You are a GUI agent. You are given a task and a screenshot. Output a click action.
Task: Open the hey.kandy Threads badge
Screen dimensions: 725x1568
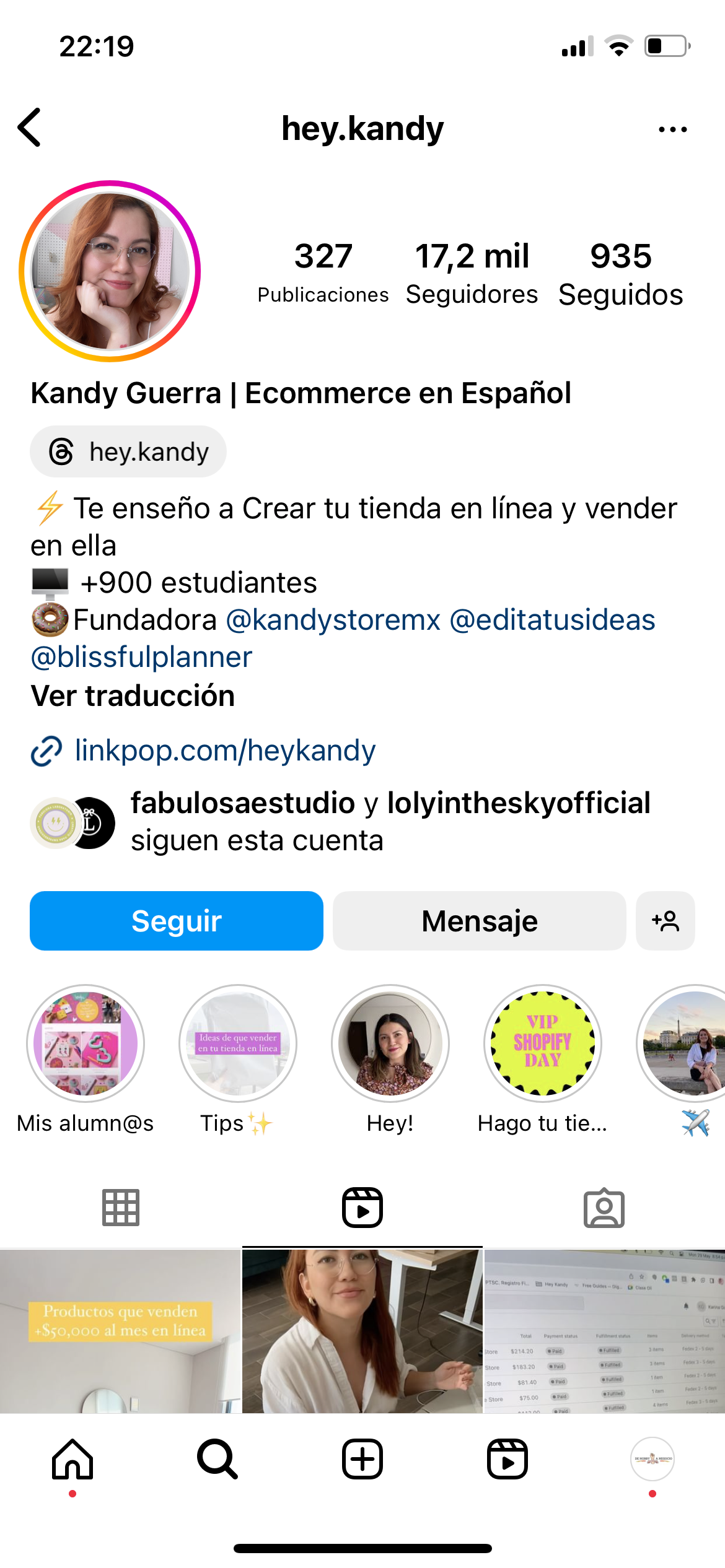pyautogui.click(x=128, y=451)
